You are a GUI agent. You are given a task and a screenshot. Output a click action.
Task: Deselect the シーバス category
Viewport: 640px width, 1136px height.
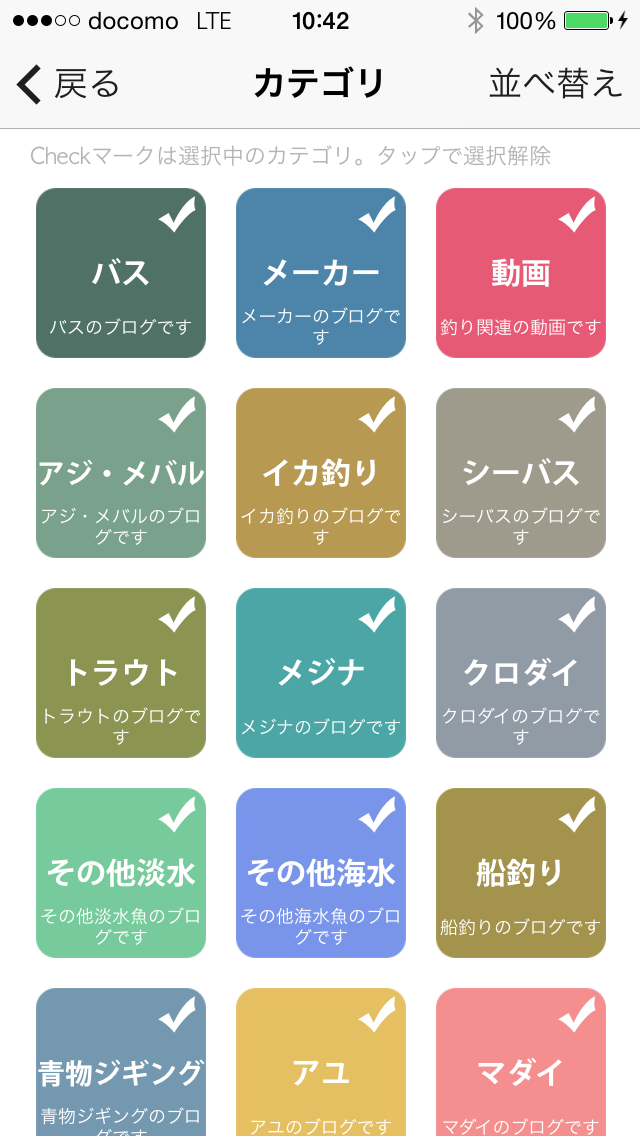521,473
